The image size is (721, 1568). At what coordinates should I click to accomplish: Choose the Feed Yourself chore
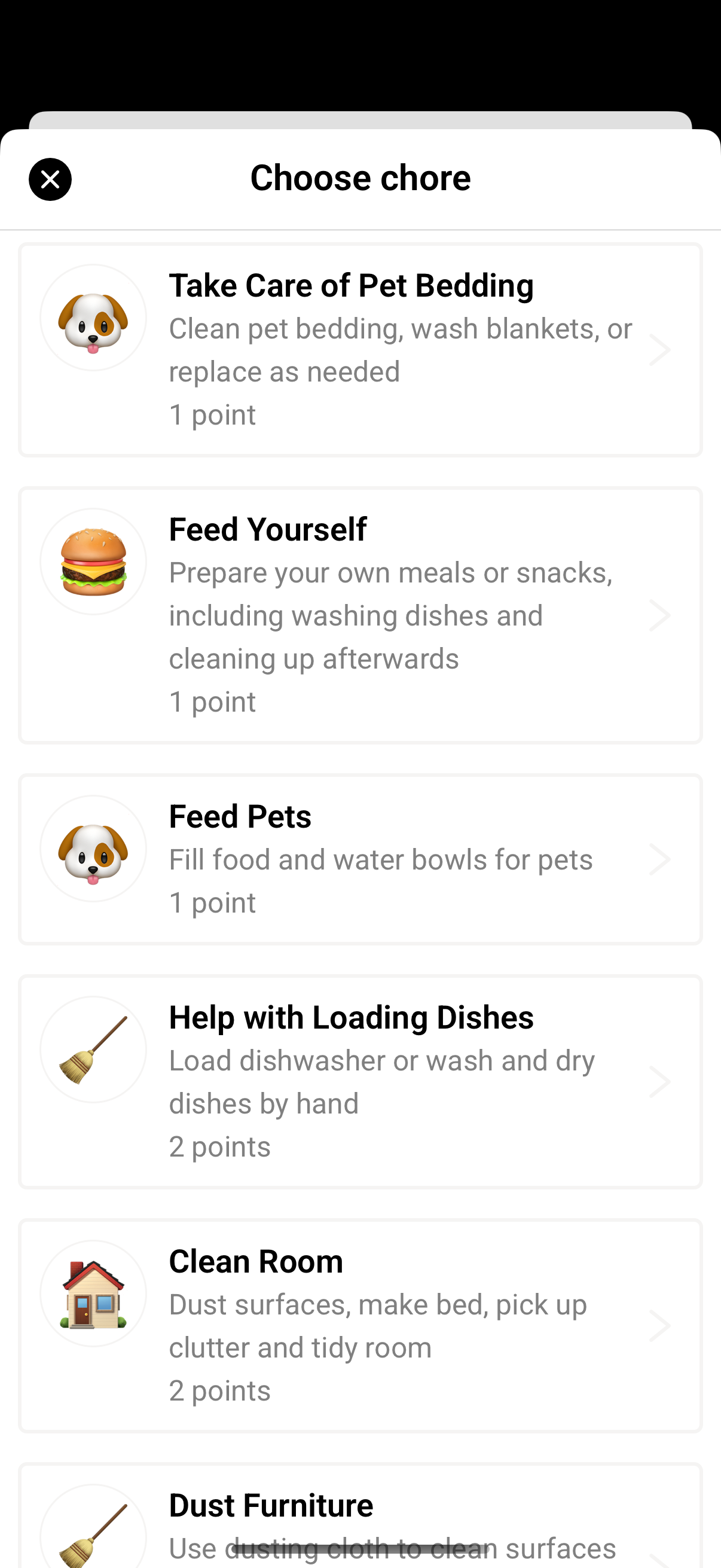360,615
